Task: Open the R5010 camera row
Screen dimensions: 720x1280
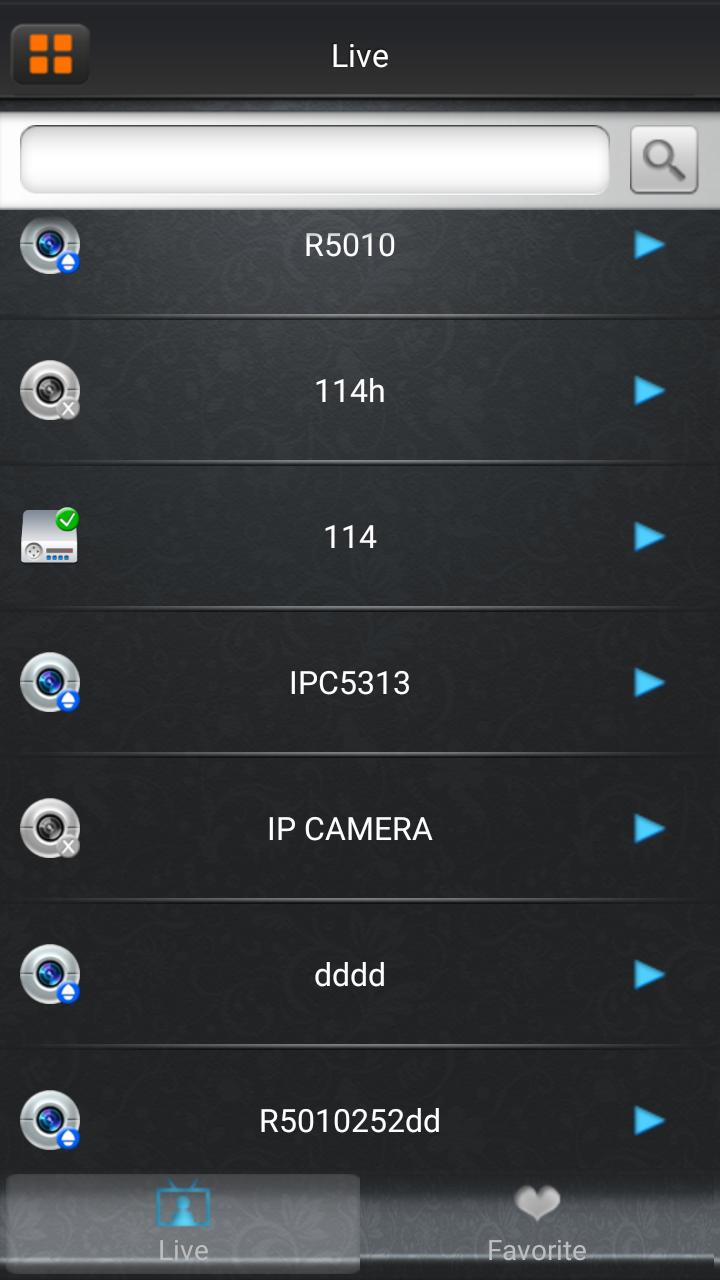Action: pyautogui.click(x=350, y=245)
